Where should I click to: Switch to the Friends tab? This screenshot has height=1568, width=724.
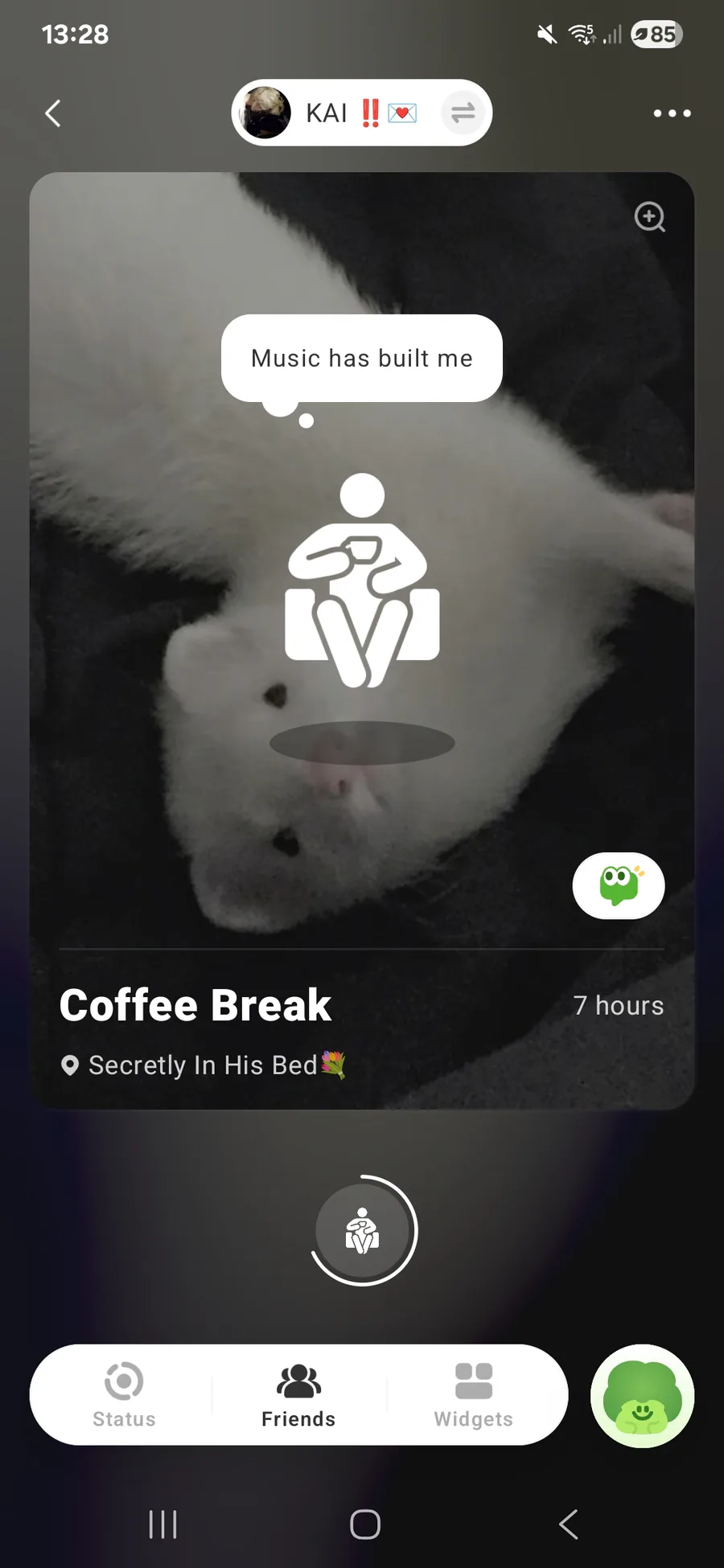(x=298, y=1395)
